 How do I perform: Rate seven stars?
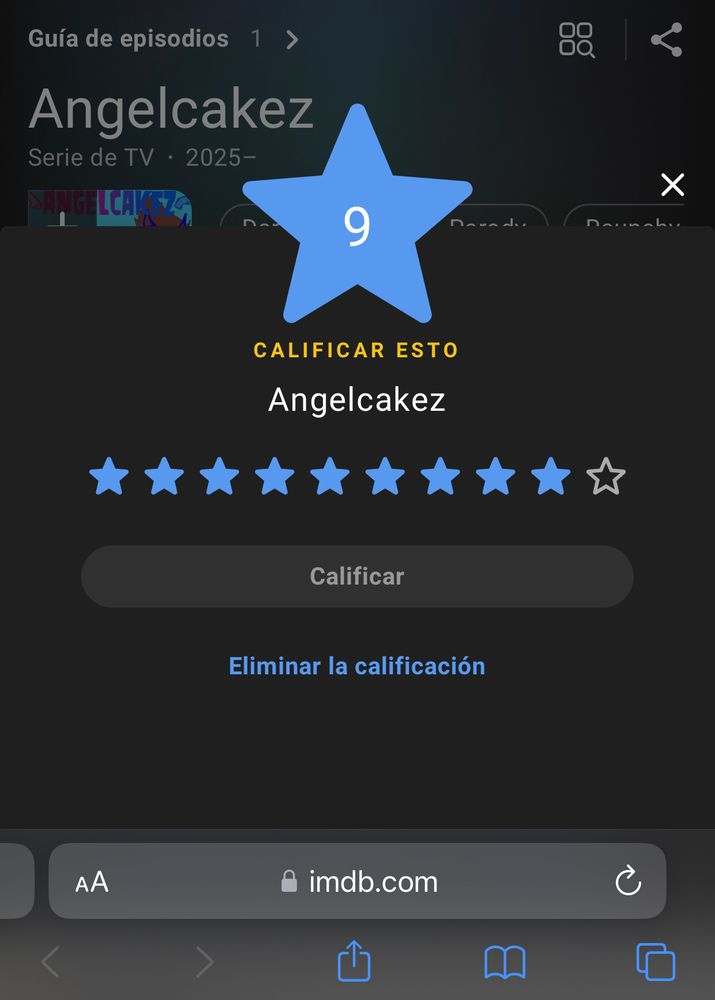(440, 478)
